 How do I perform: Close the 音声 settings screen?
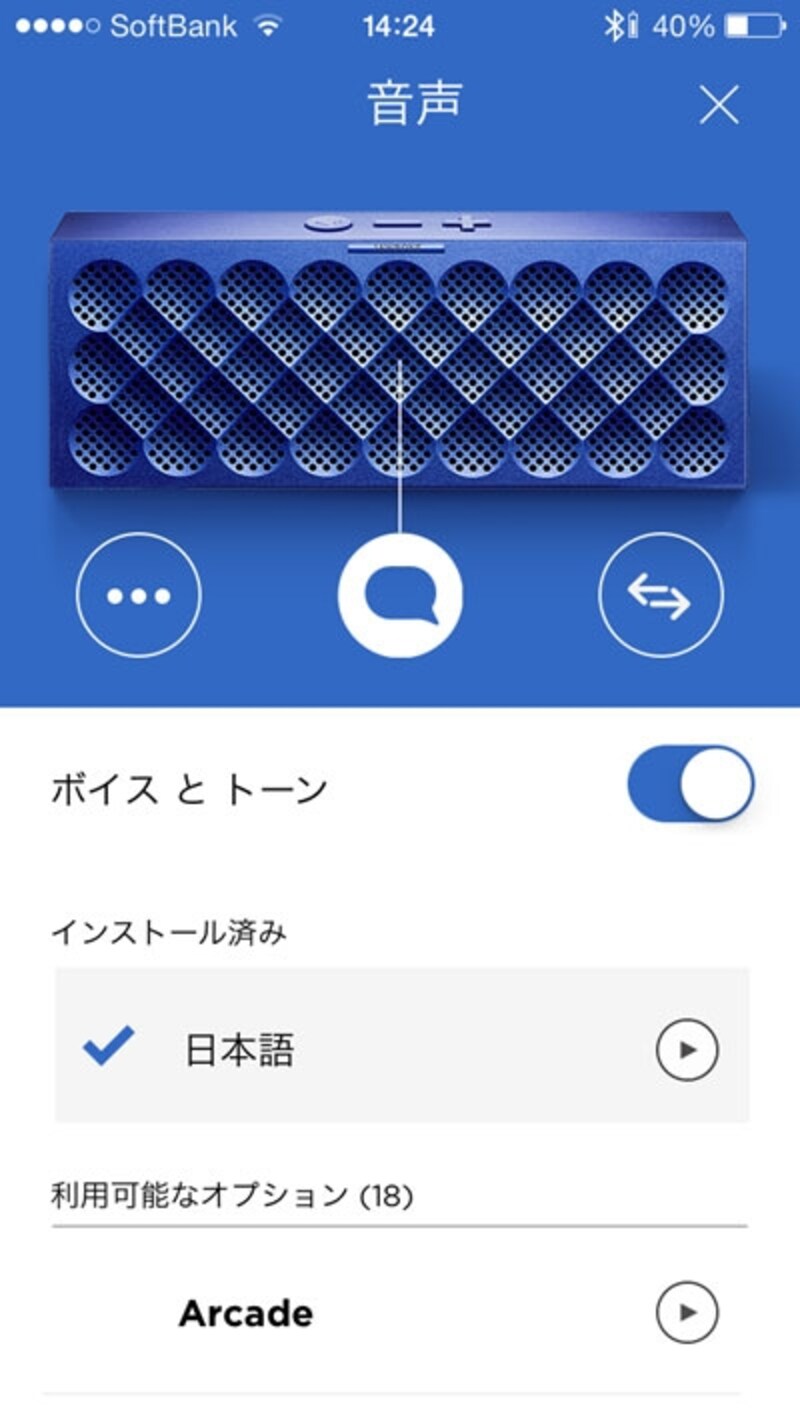pyautogui.click(x=719, y=105)
